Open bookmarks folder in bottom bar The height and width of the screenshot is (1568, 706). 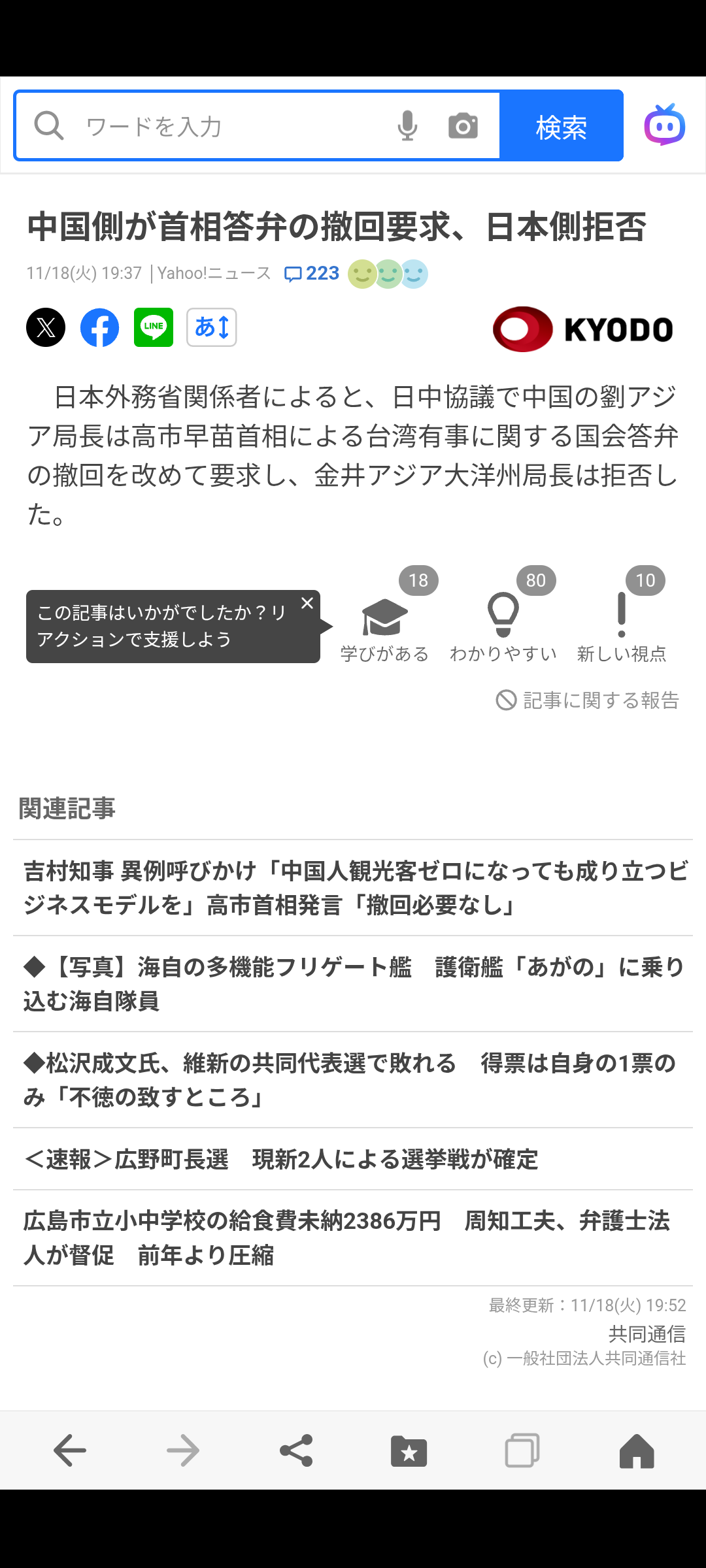coord(409,1450)
